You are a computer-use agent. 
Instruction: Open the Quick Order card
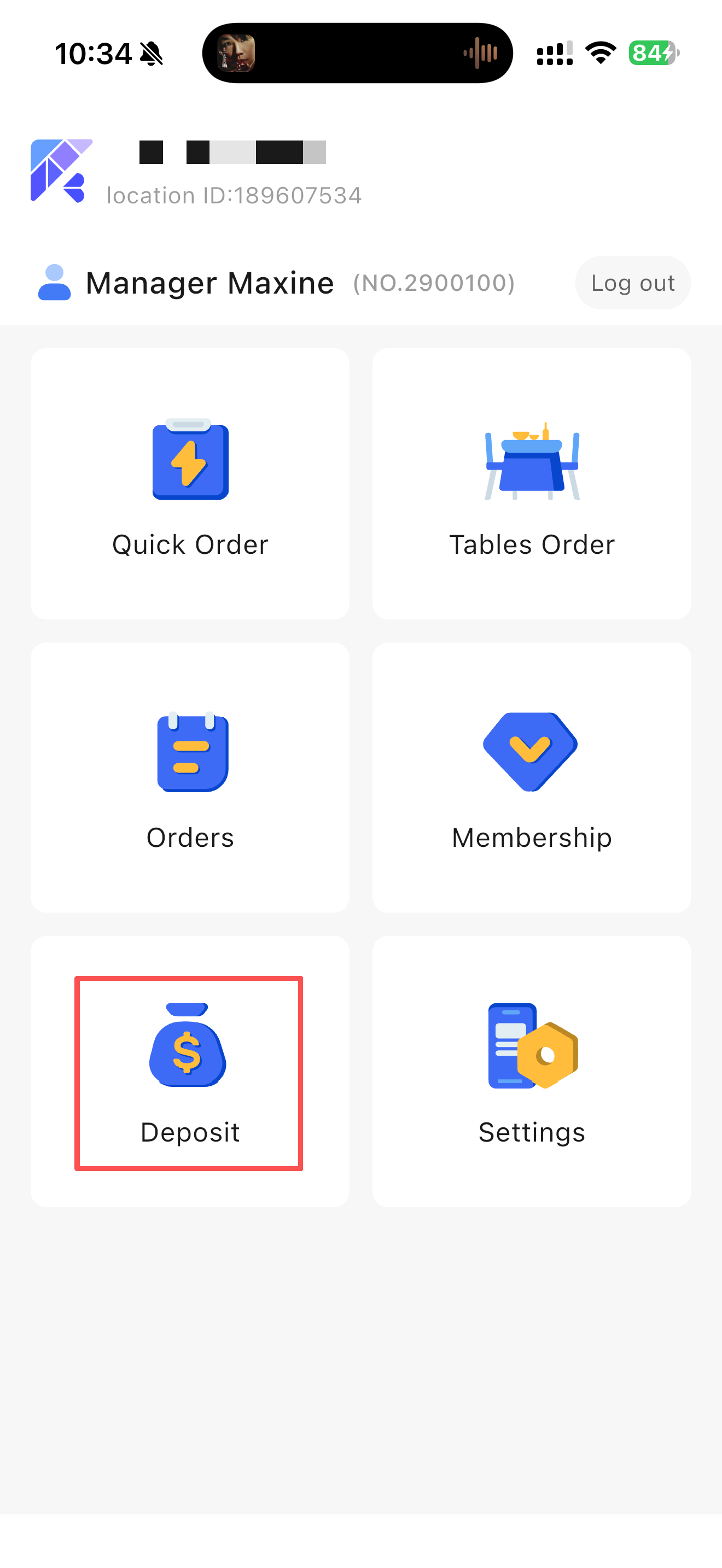(x=190, y=484)
